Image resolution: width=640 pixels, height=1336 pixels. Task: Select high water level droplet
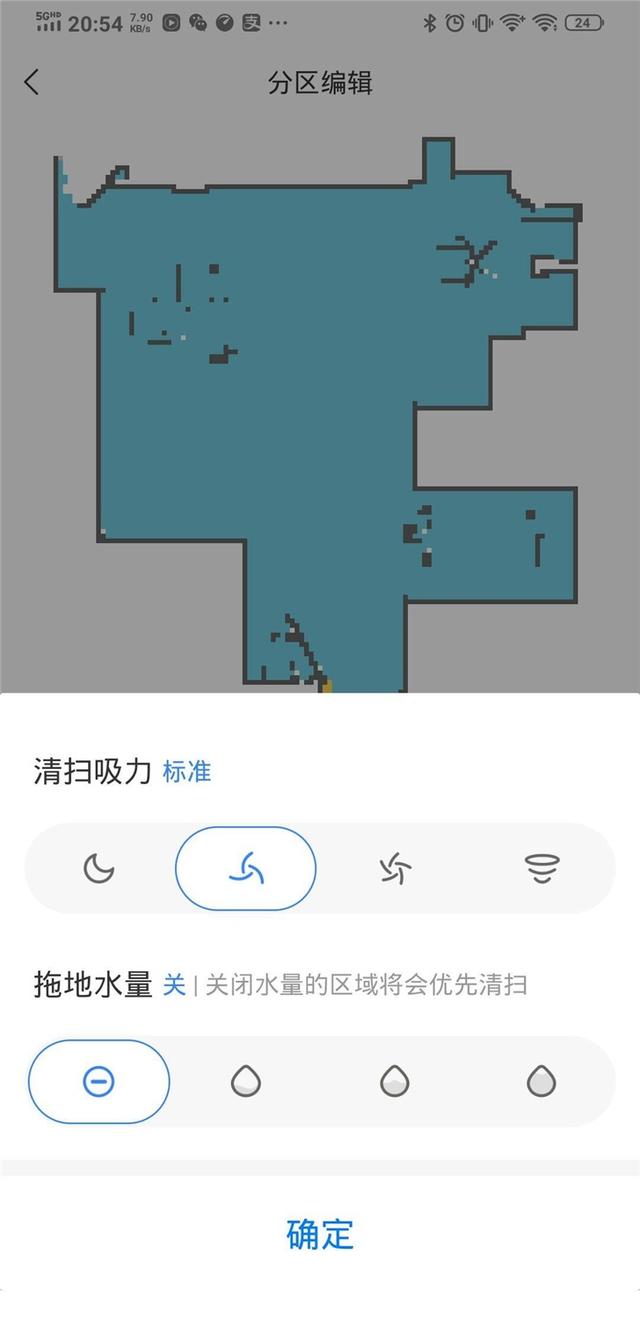coord(542,1081)
